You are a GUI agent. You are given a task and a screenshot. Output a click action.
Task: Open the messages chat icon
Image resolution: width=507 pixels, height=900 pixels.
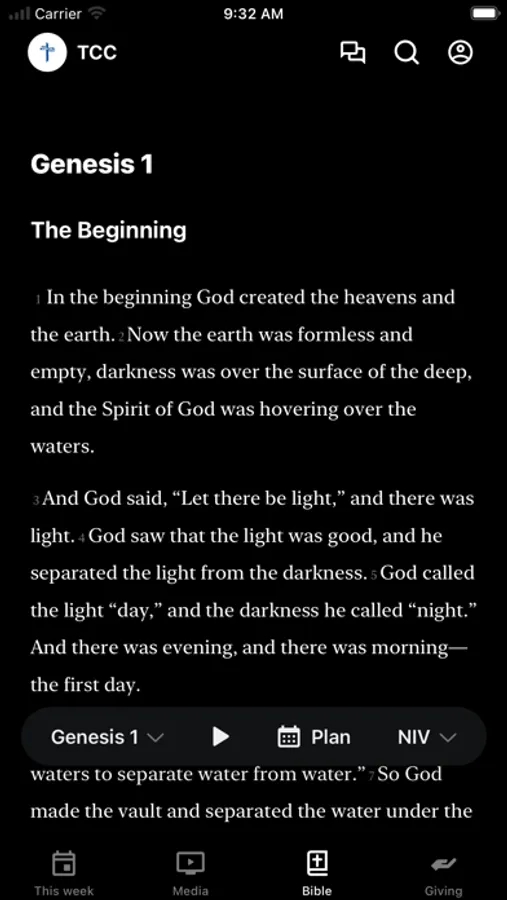tap(353, 53)
